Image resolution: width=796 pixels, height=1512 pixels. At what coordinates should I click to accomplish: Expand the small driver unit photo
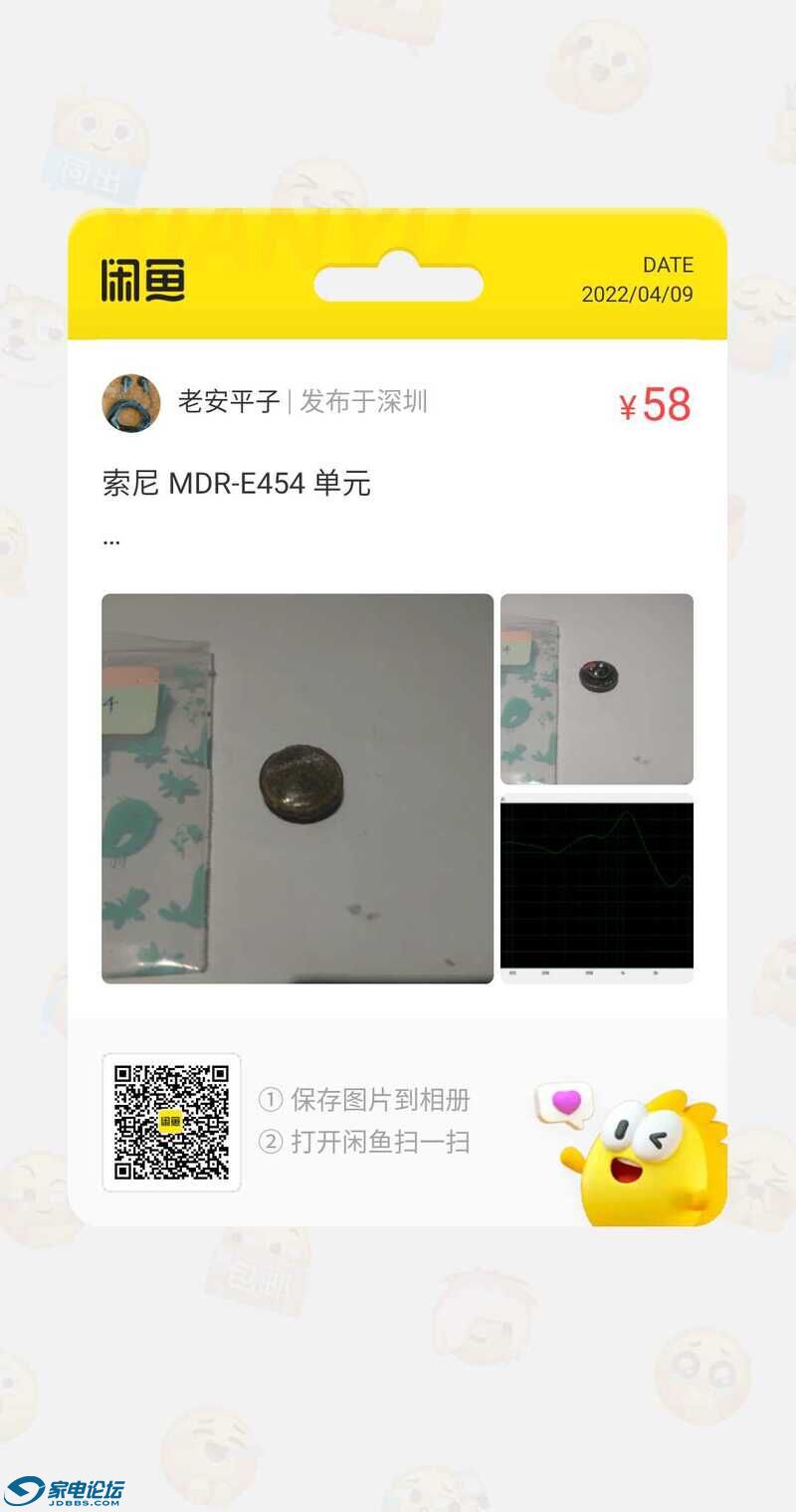[595, 686]
